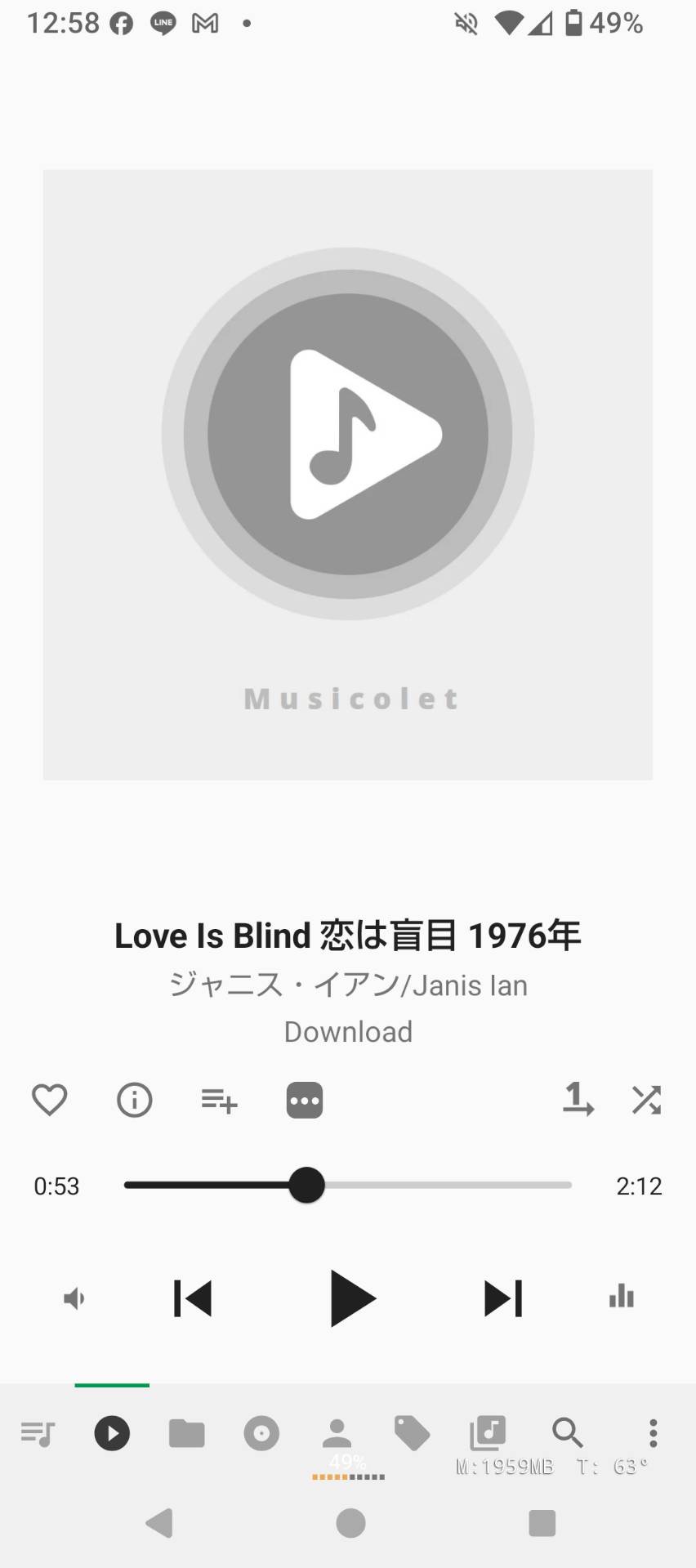
Task: Switch to the artists tab
Action: click(337, 1434)
